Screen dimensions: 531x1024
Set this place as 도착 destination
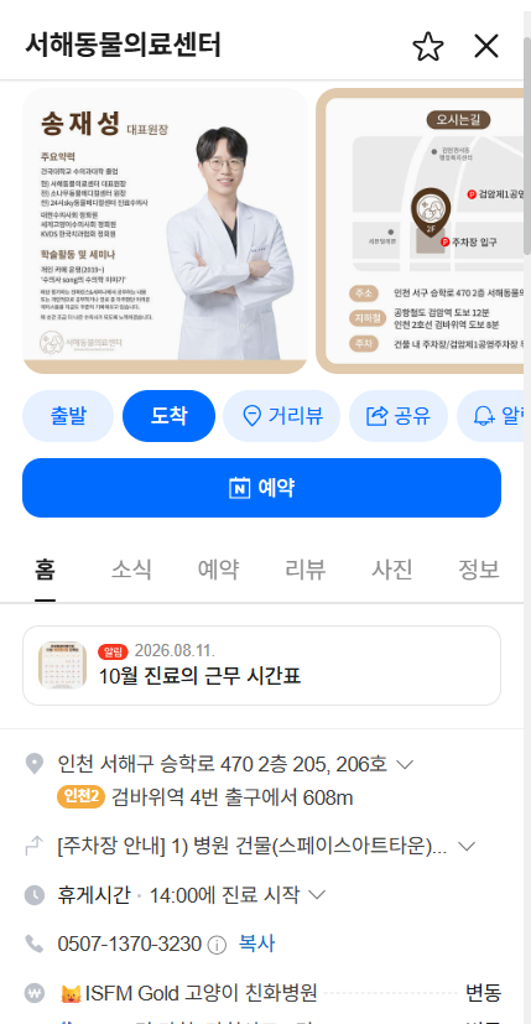[169, 416]
